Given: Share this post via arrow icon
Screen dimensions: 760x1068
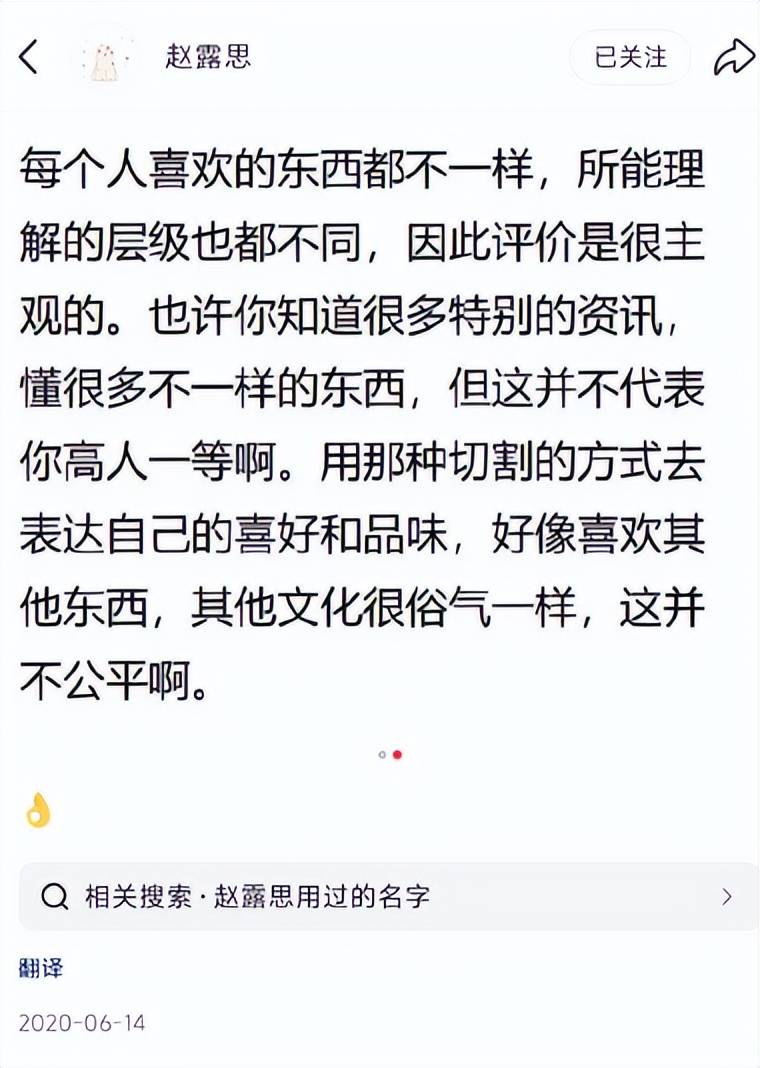Looking at the screenshot, I should 733,58.
